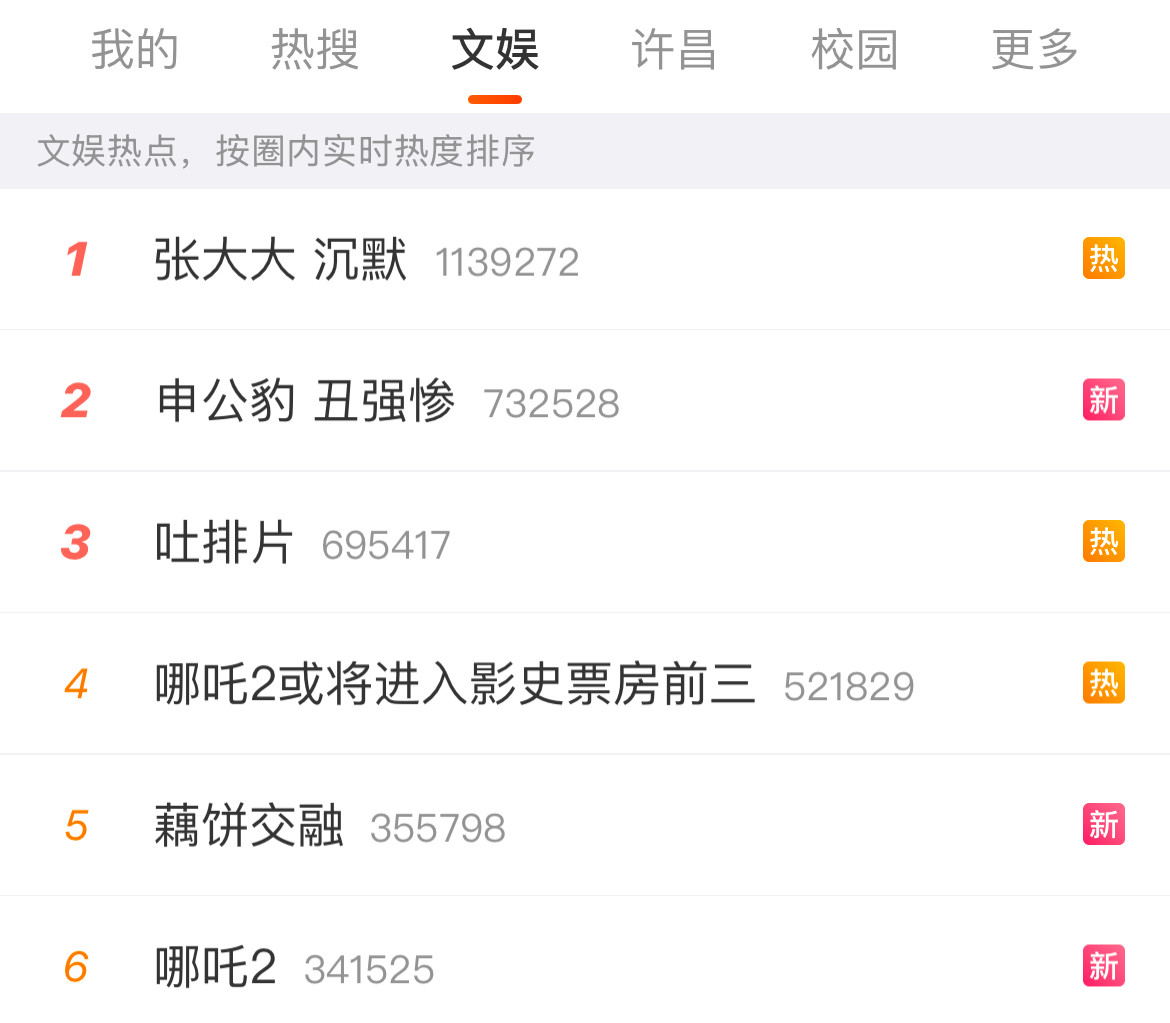Image resolution: width=1170 pixels, height=1023 pixels.
Task: Switch to the 校园 tab
Action: pos(854,50)
